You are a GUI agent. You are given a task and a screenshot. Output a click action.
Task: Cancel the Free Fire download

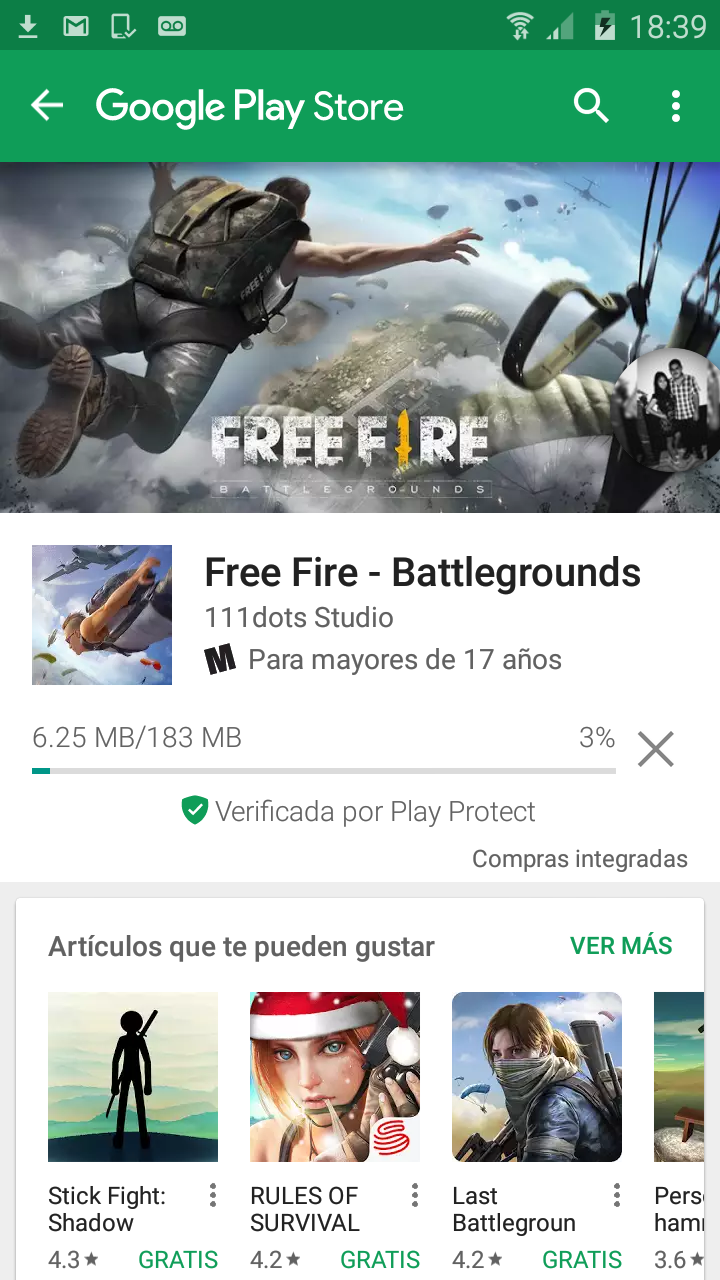[656, 749]
